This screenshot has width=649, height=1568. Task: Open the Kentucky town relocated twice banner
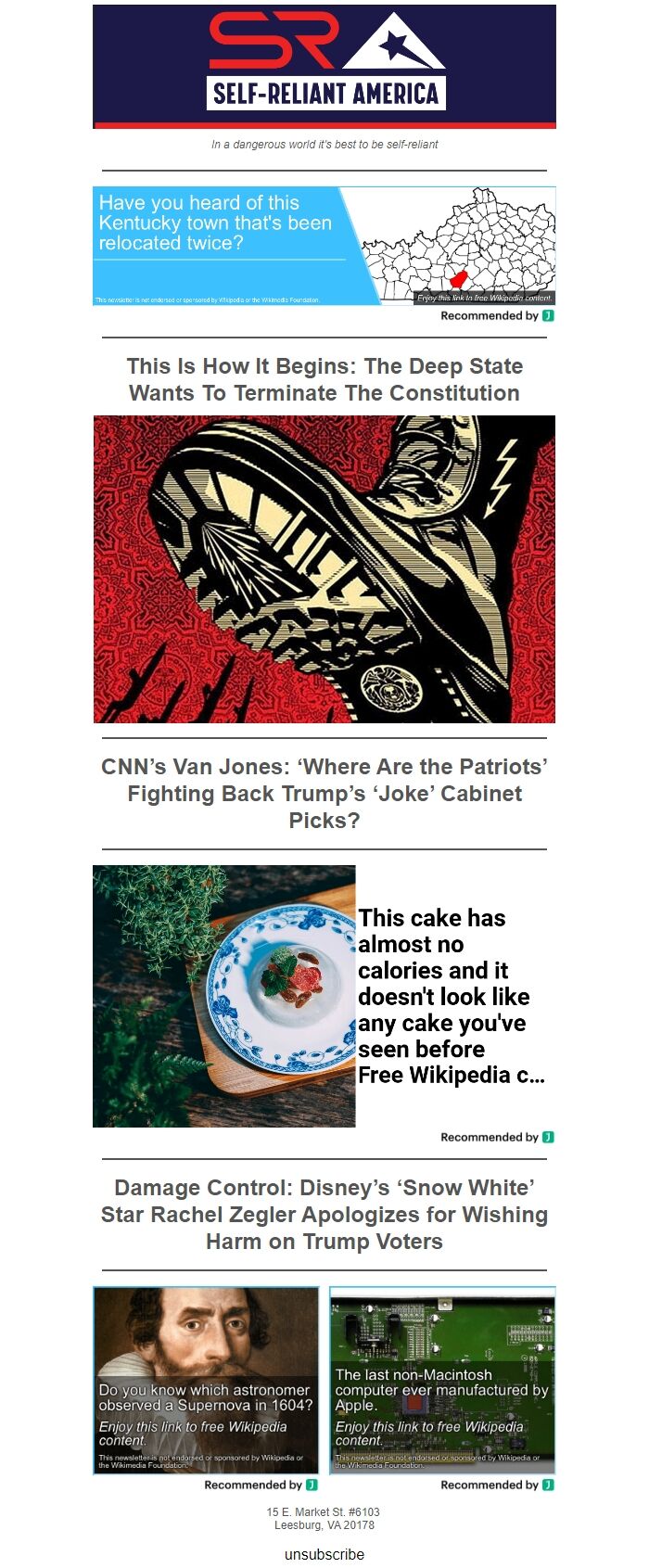324,246
